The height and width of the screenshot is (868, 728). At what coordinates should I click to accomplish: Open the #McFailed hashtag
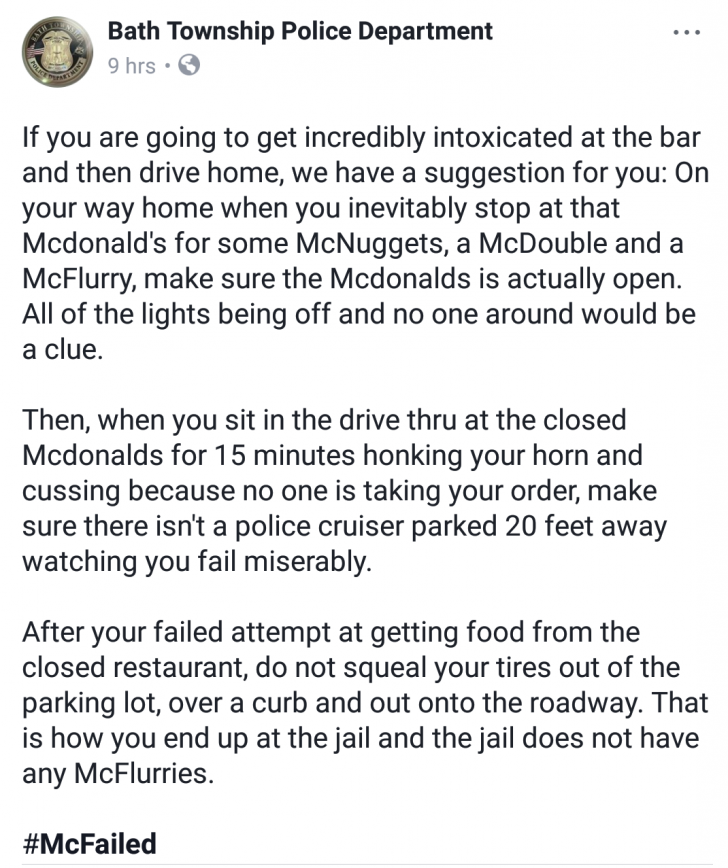tap(89, 843)
